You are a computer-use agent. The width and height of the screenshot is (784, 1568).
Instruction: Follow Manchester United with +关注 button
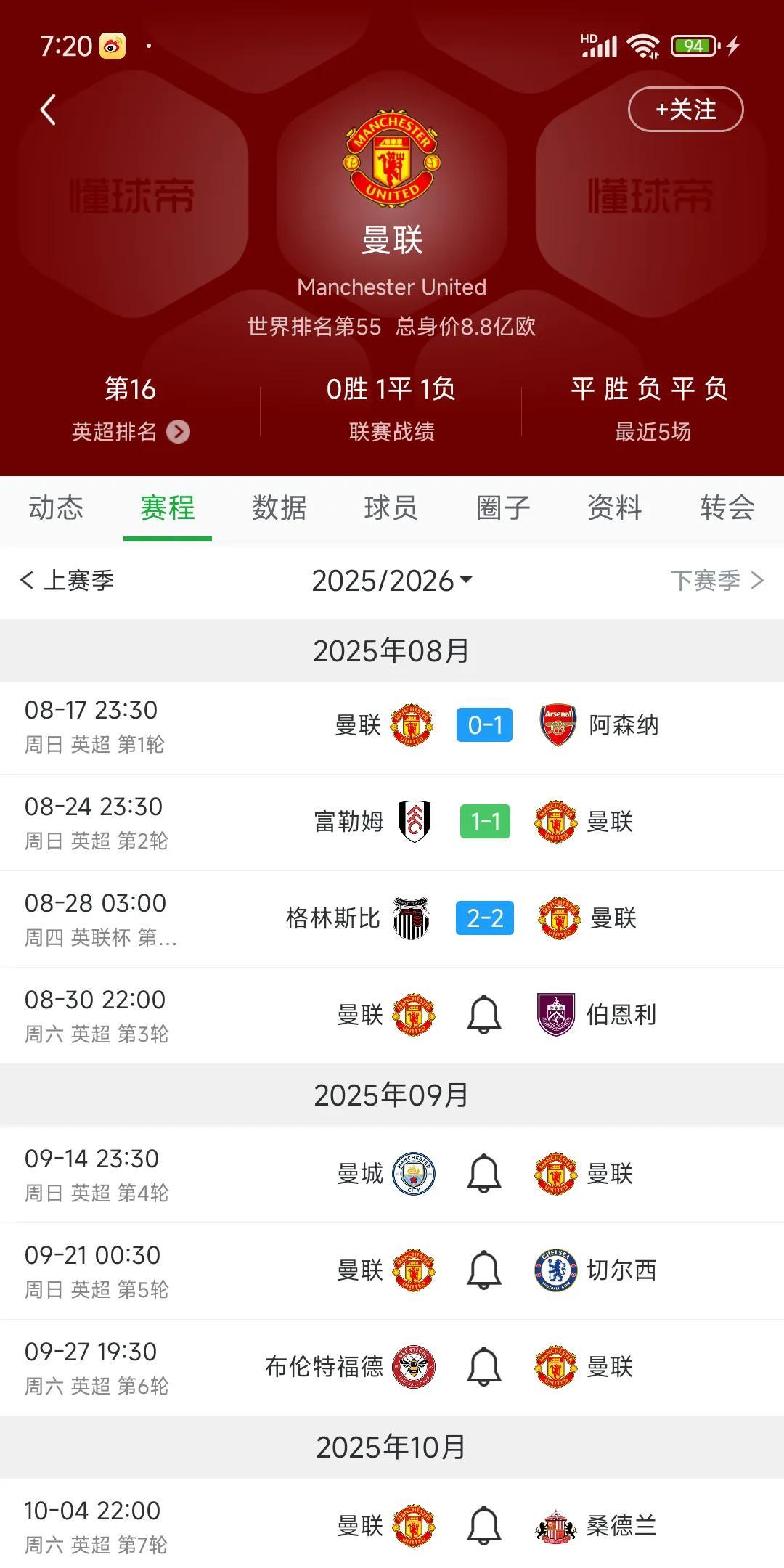(x=685, y=110)
